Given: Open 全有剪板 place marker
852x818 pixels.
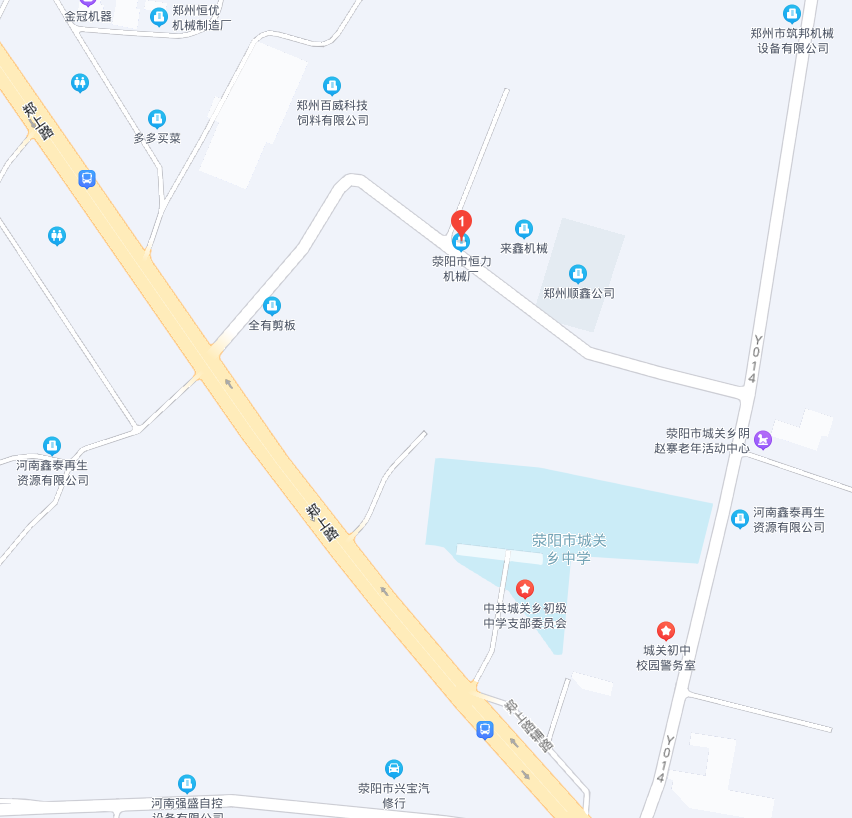Looking at the screenshot, I should click(x=271, y=306).
